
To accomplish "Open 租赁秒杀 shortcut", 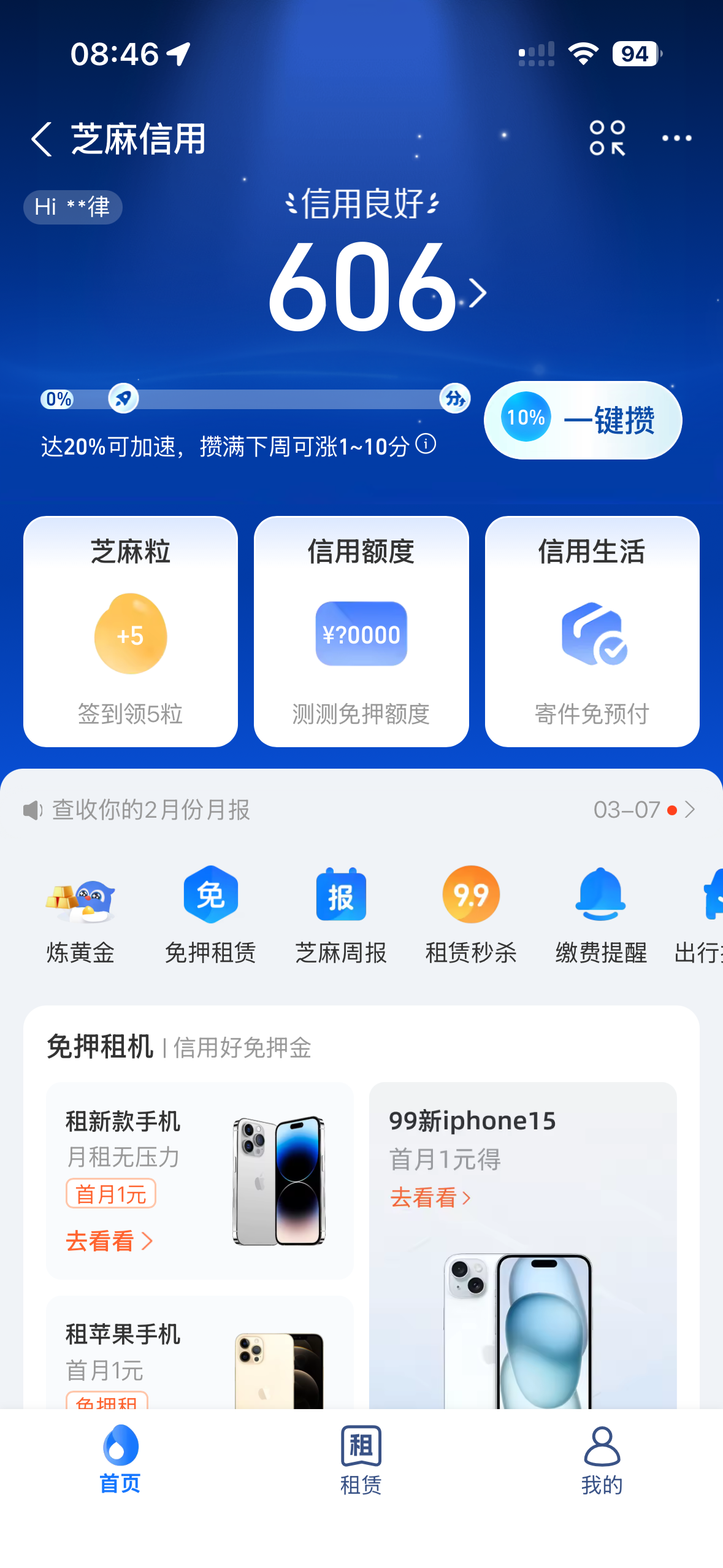I will [471, 915].
